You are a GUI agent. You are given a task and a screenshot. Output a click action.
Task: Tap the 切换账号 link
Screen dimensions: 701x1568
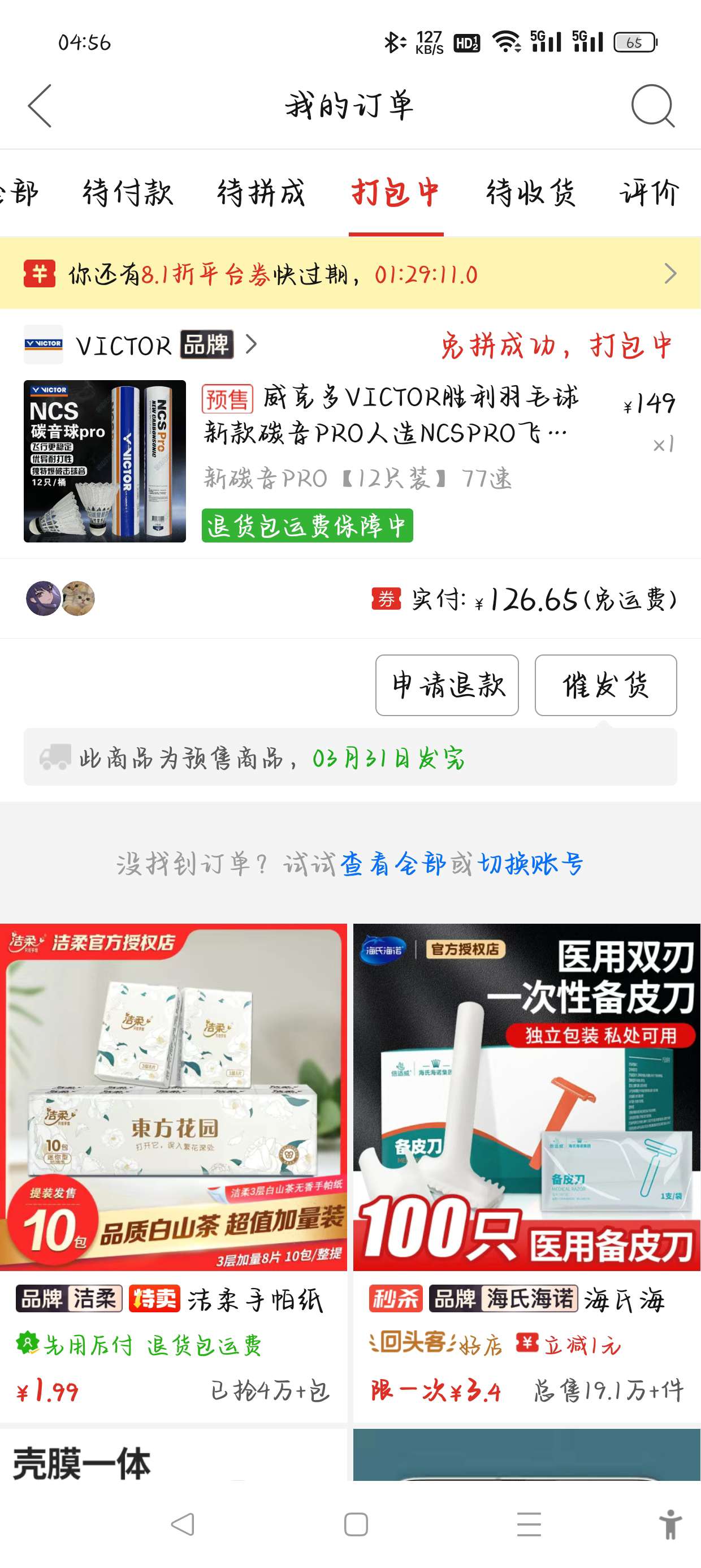pyautogui.click(x=531, y=864)
